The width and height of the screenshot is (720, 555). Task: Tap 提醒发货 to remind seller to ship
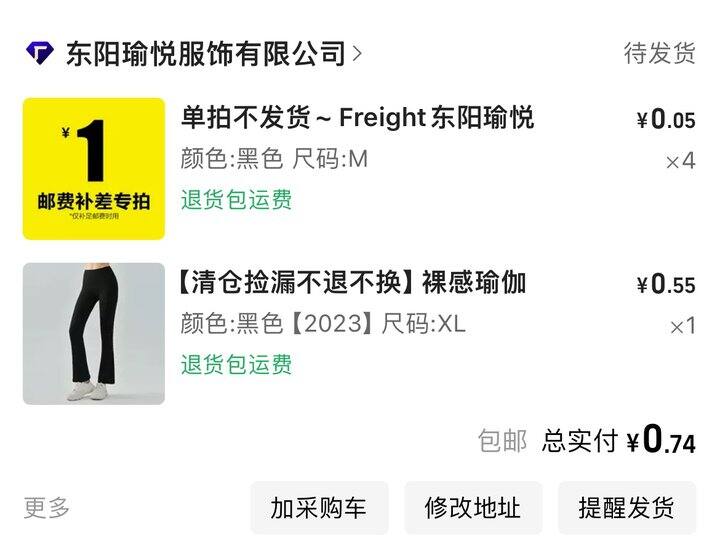[x=626, y=508]
